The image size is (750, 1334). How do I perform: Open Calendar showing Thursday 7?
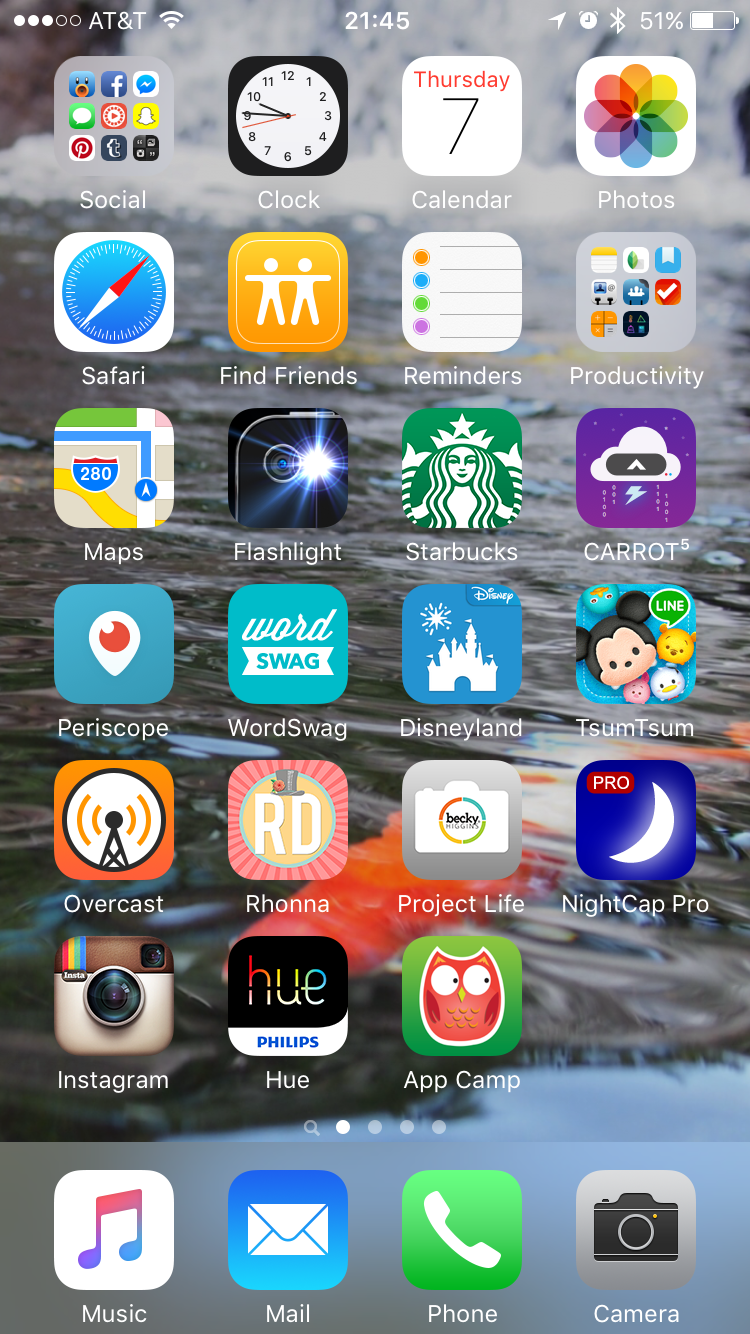pyautogui.click(x=462, y=116)
